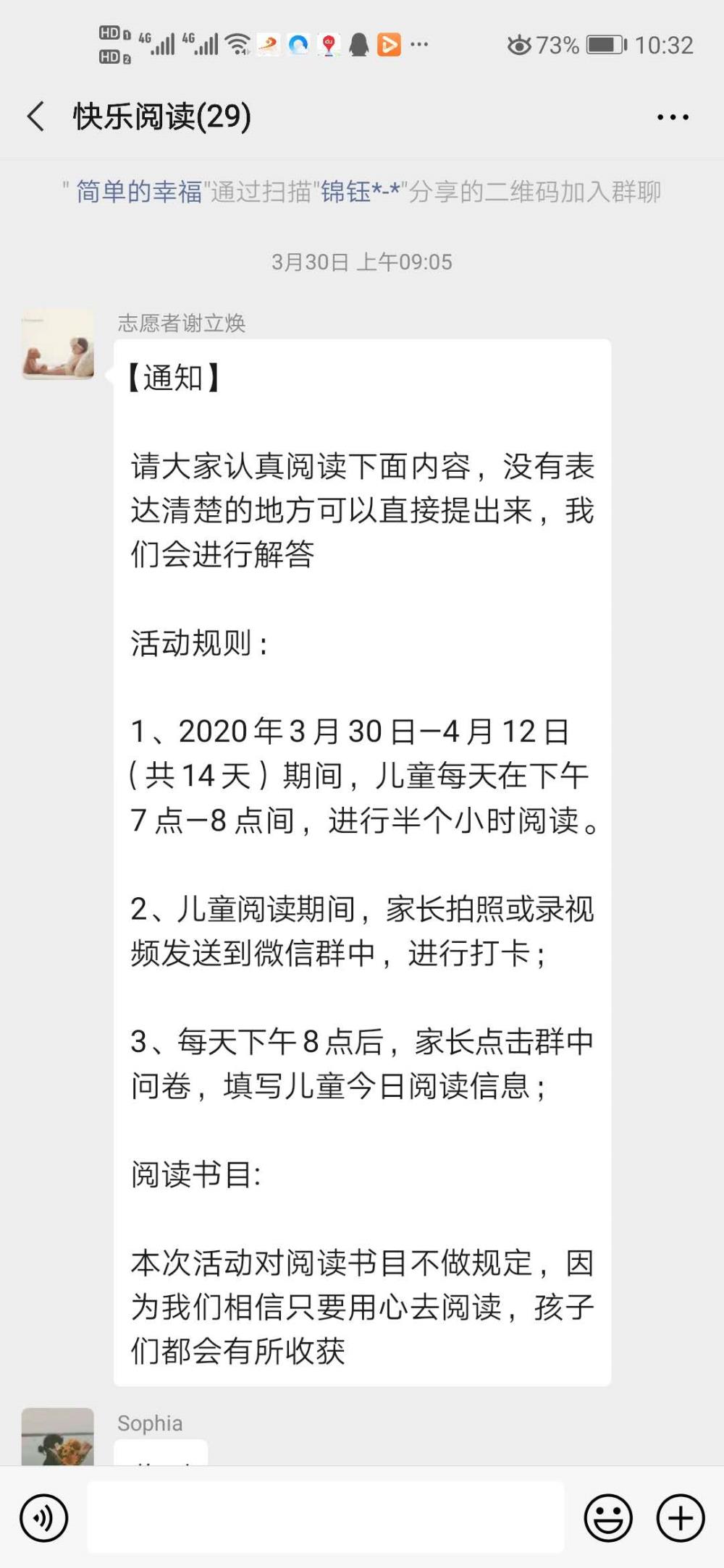The width and height of the screenshot is (724, 1568).
Task: Open the emoji sticker panel
Action: [x=608, y=1518]
